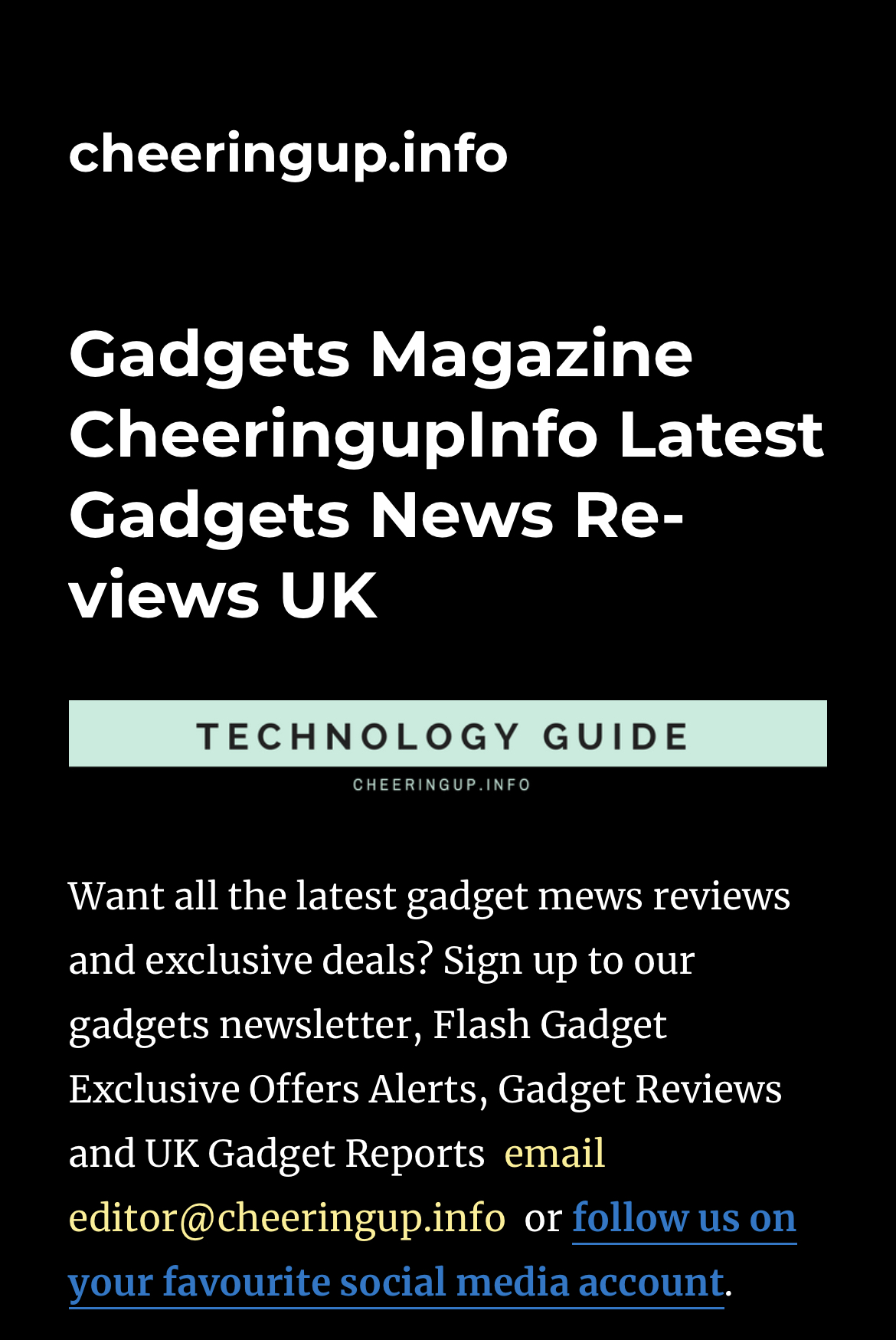Open the cheeringup.info site title

point(288,154)
